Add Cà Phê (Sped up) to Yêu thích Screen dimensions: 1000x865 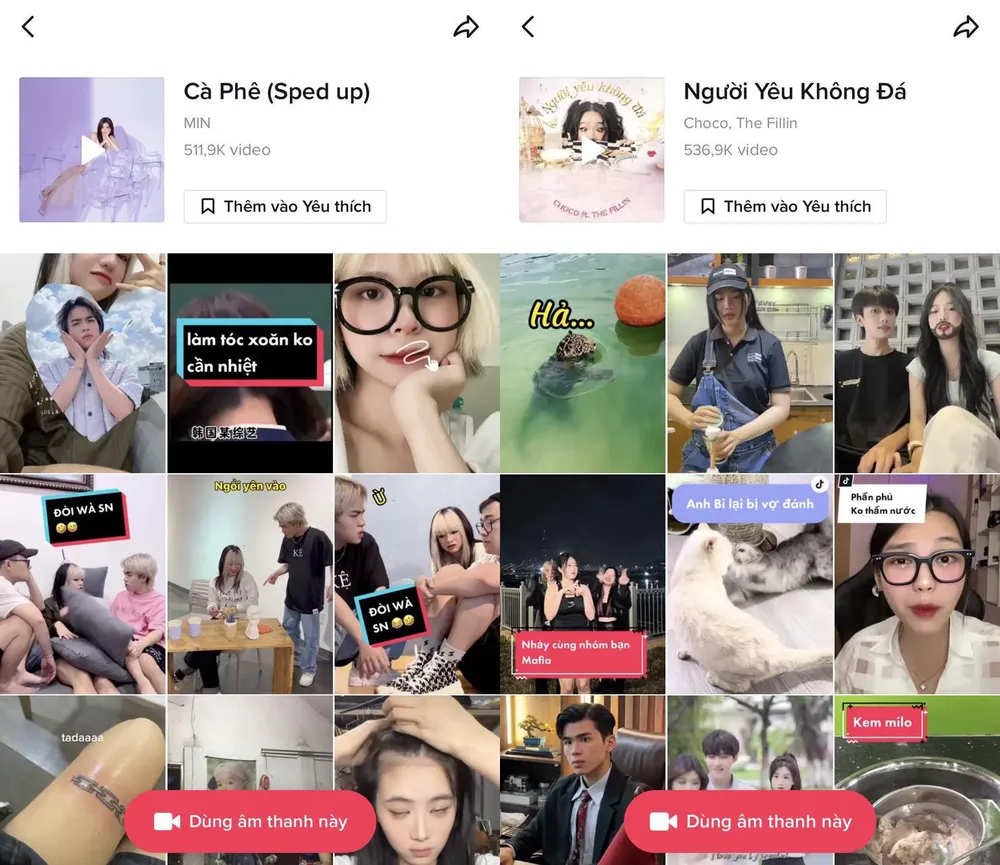click(285, 206)
